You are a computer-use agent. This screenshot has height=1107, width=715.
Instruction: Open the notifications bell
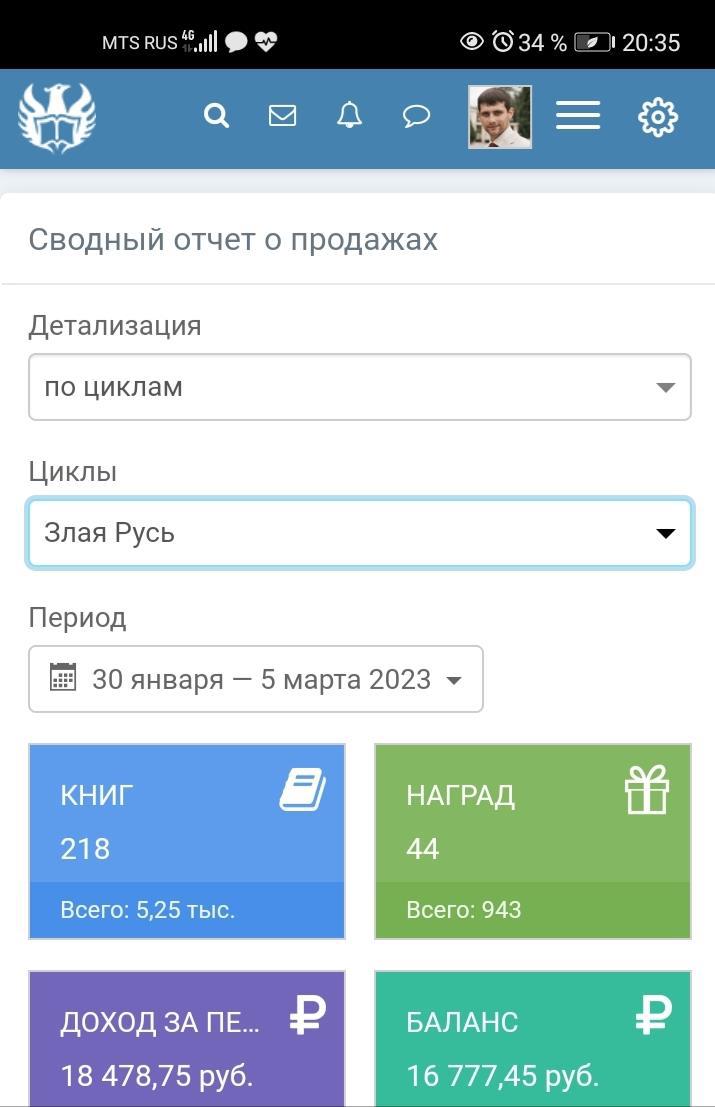[349, 116]
